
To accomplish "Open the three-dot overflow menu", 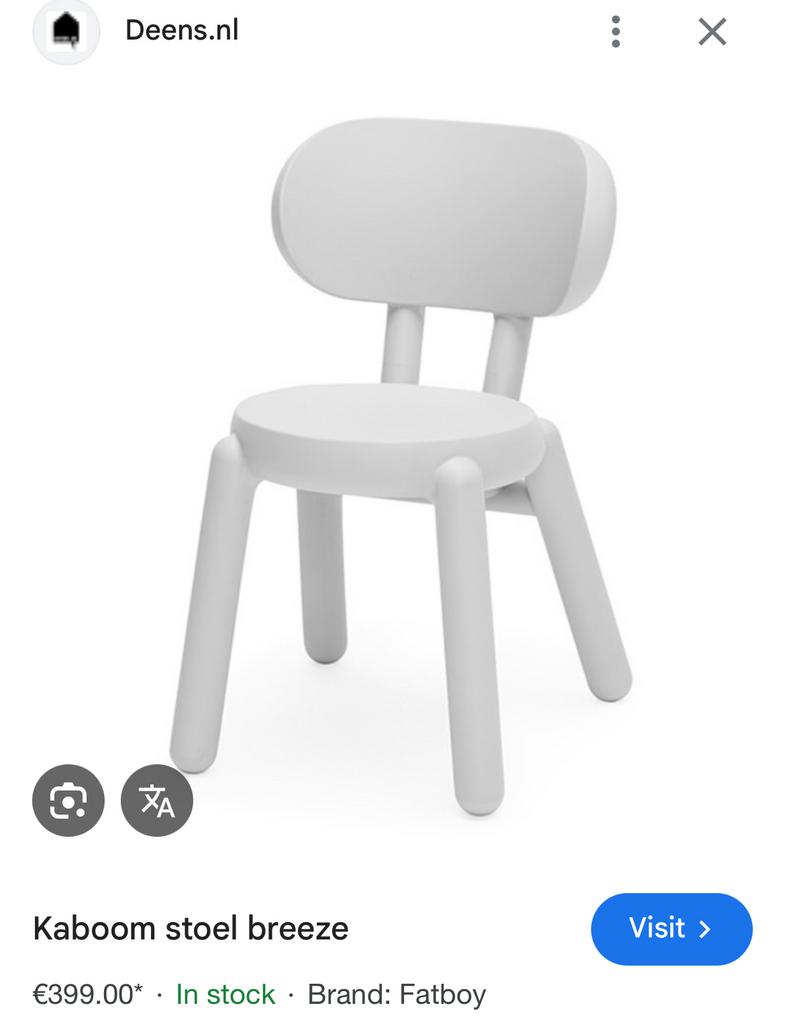I will click(x=616, y=32).
